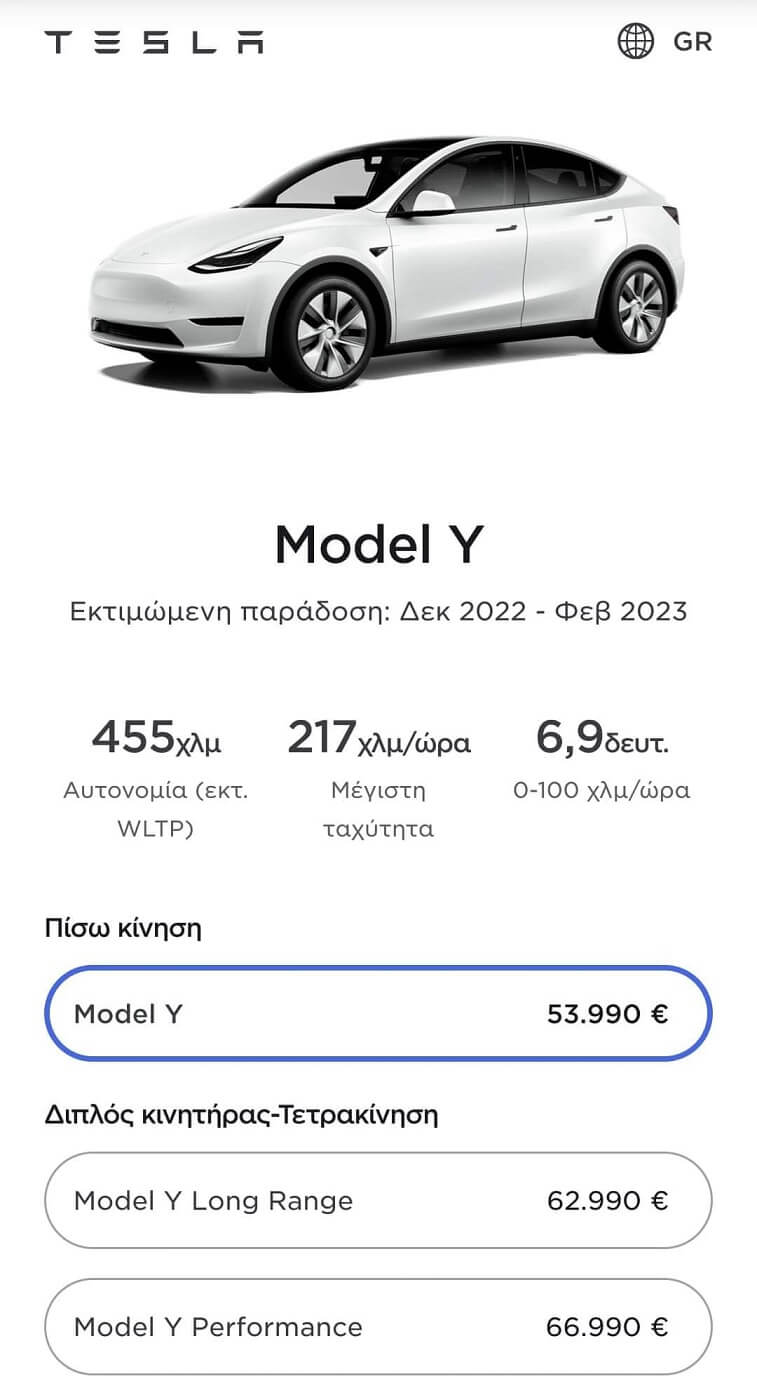Select the rear-wheel drive Model Y option
The image size is (757, 1400).
point(378,1014)
